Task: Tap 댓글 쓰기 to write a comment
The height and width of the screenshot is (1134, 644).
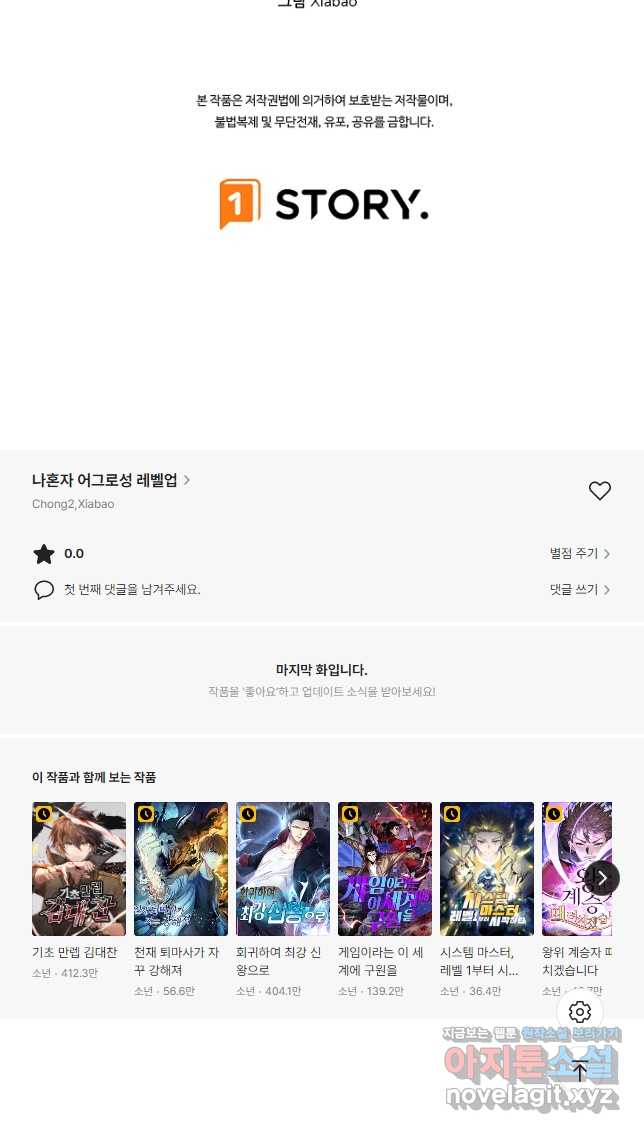Action: coord(579,589)
